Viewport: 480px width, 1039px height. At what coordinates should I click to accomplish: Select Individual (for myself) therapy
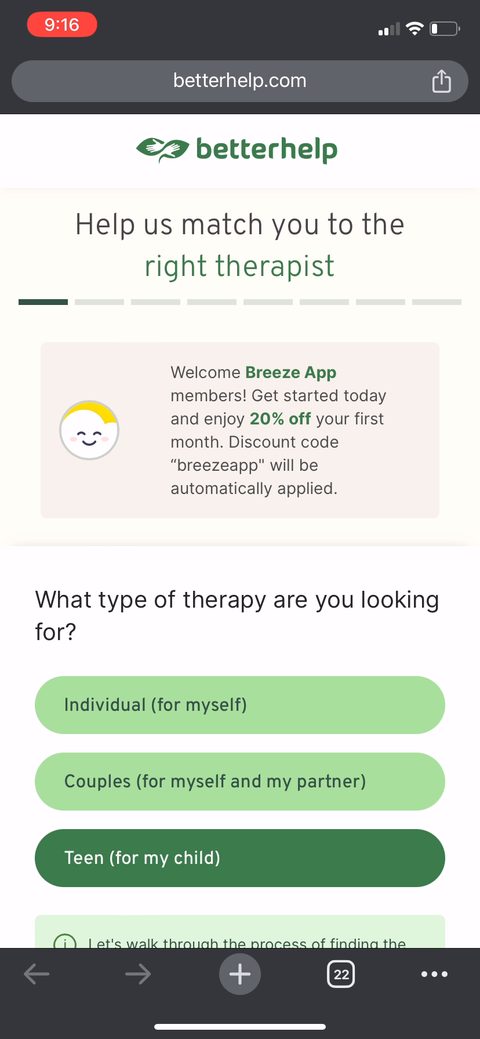[239, 704]
